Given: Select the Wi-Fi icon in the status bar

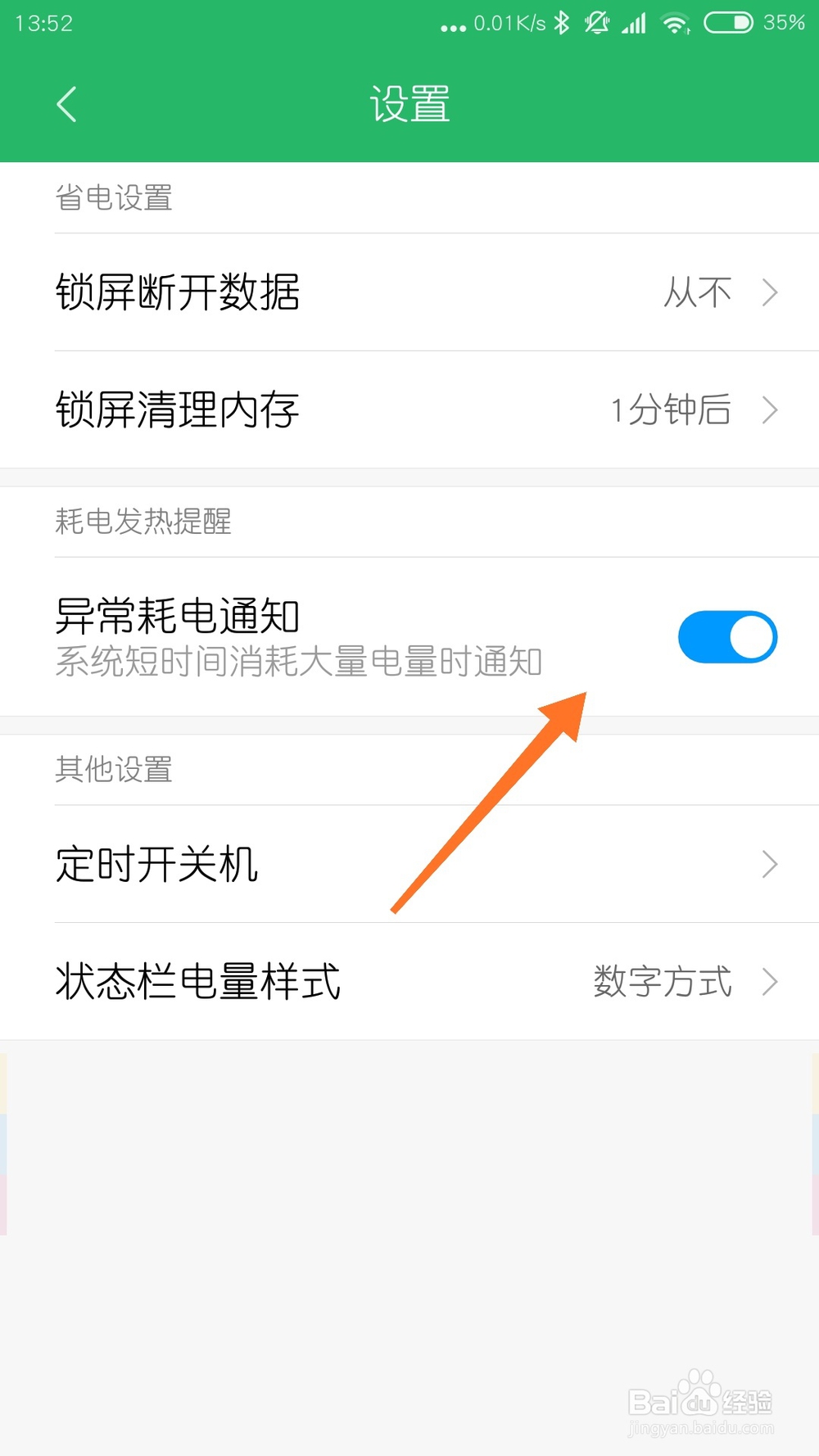Looking at the screenshot, I should point(676,23).
